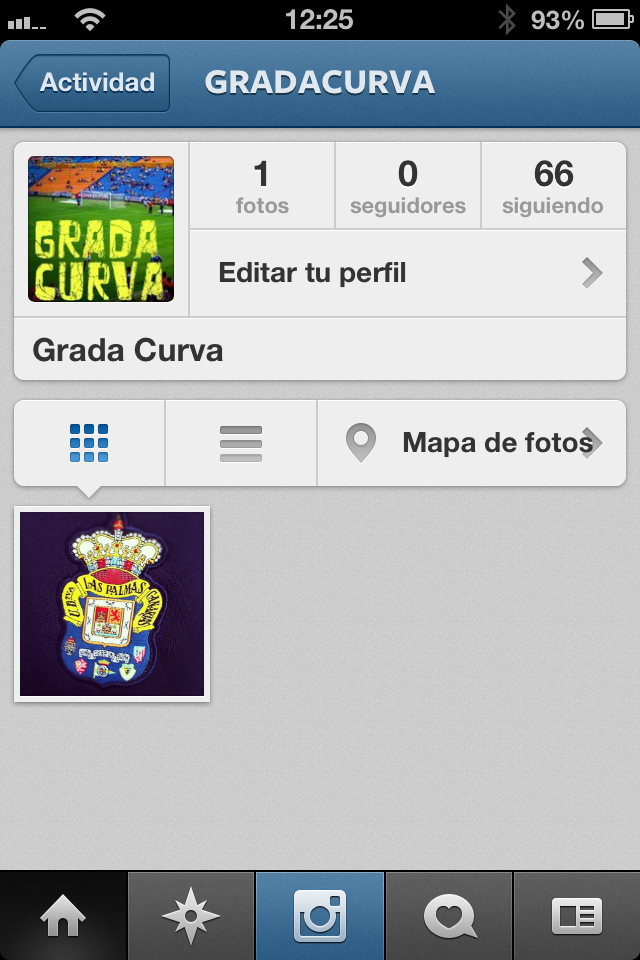This screenshot has height=960, width=640.
Task: View the seguidores list
Action: [407, 186]
